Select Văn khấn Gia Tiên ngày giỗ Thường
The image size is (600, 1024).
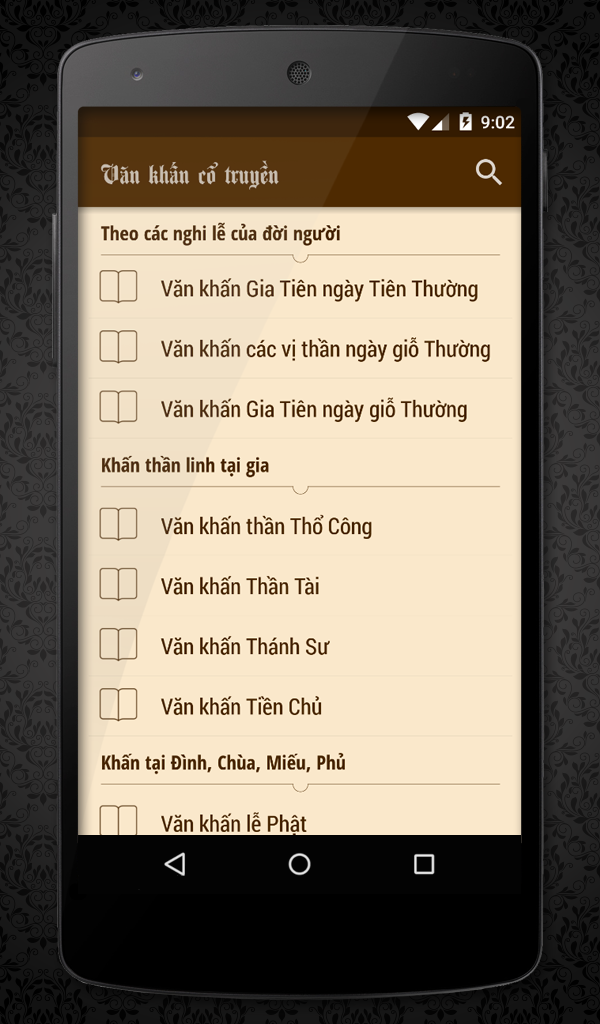tap(313, 409)
